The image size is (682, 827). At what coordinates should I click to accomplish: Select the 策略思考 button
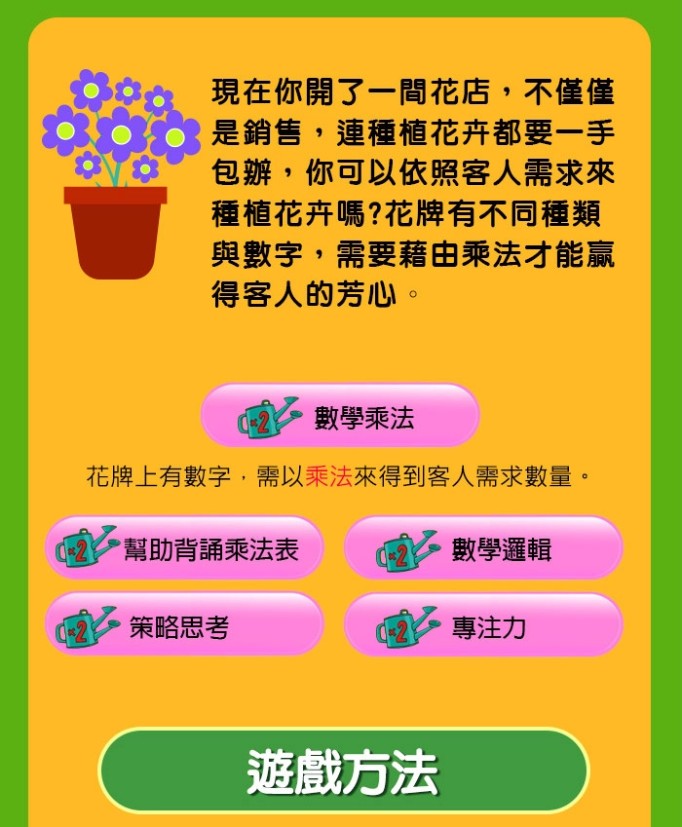(x=184, y=626)
